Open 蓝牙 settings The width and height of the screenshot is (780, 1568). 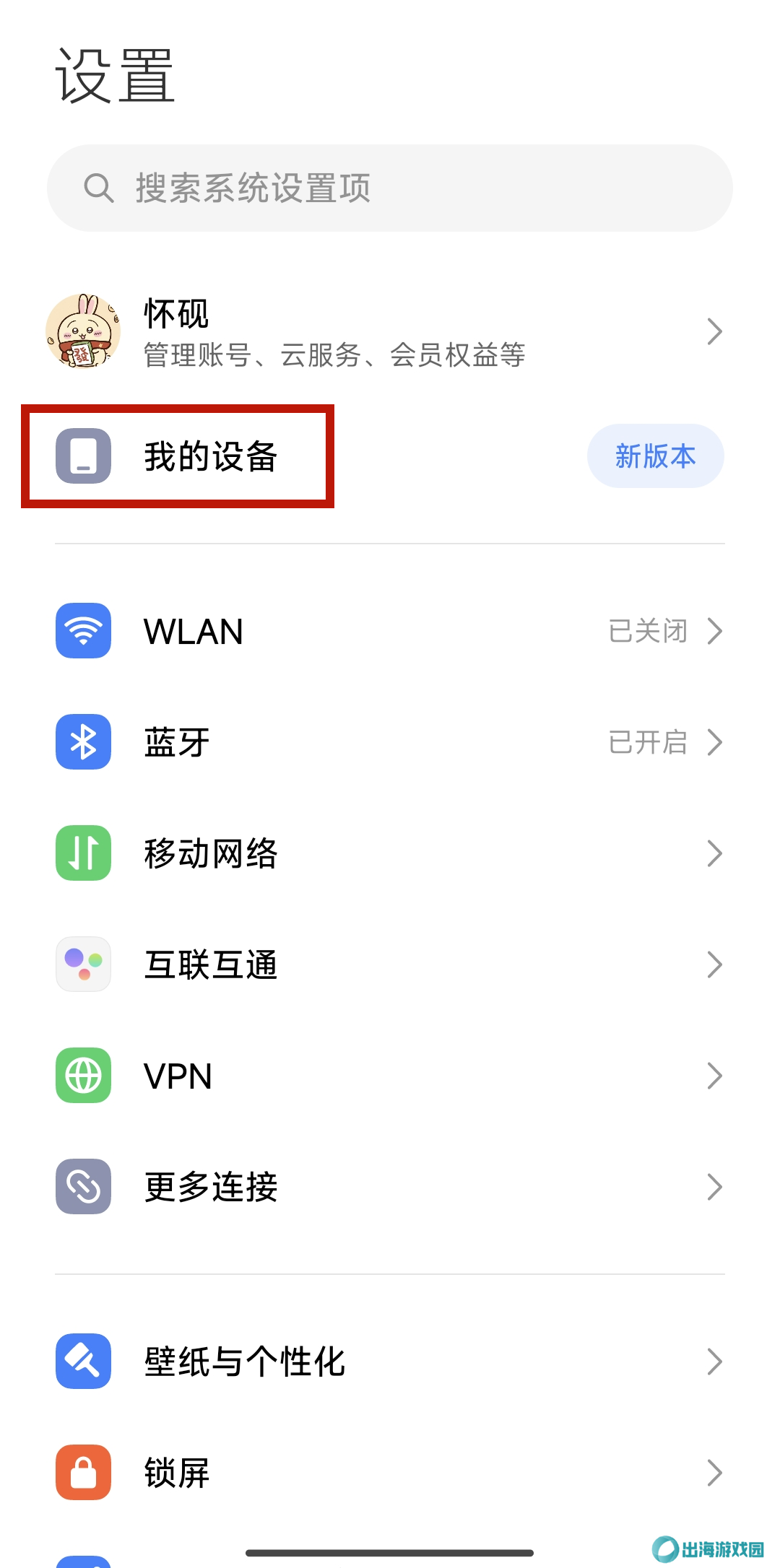pyautogui.click(x=390, y=742)
